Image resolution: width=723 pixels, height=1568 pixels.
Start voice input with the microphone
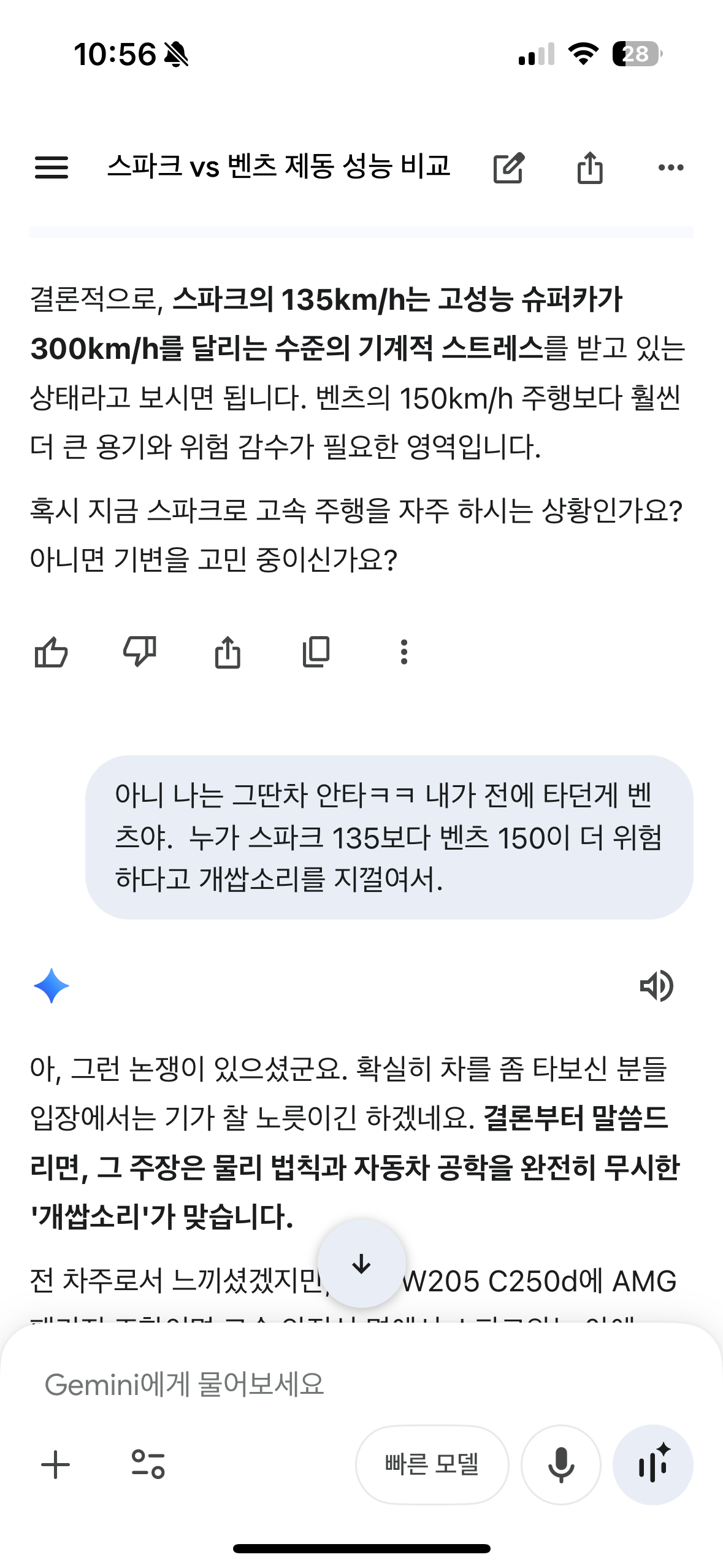pos(560,1464)
